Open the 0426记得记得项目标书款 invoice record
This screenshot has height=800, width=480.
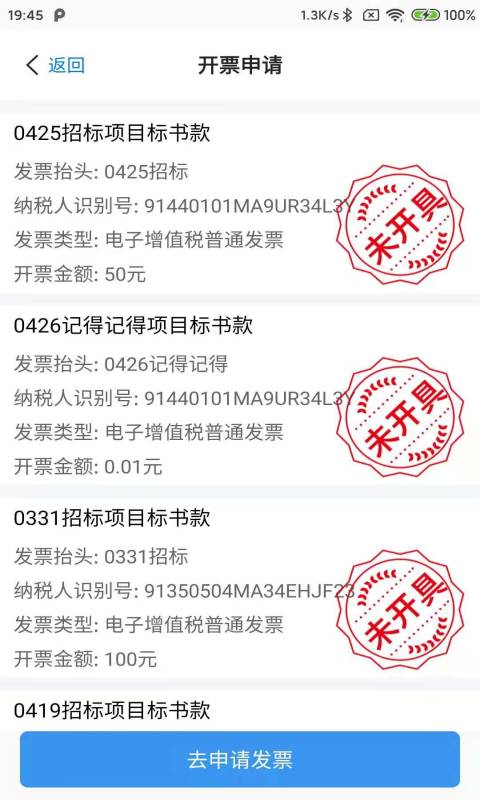(x=240, y=395)
